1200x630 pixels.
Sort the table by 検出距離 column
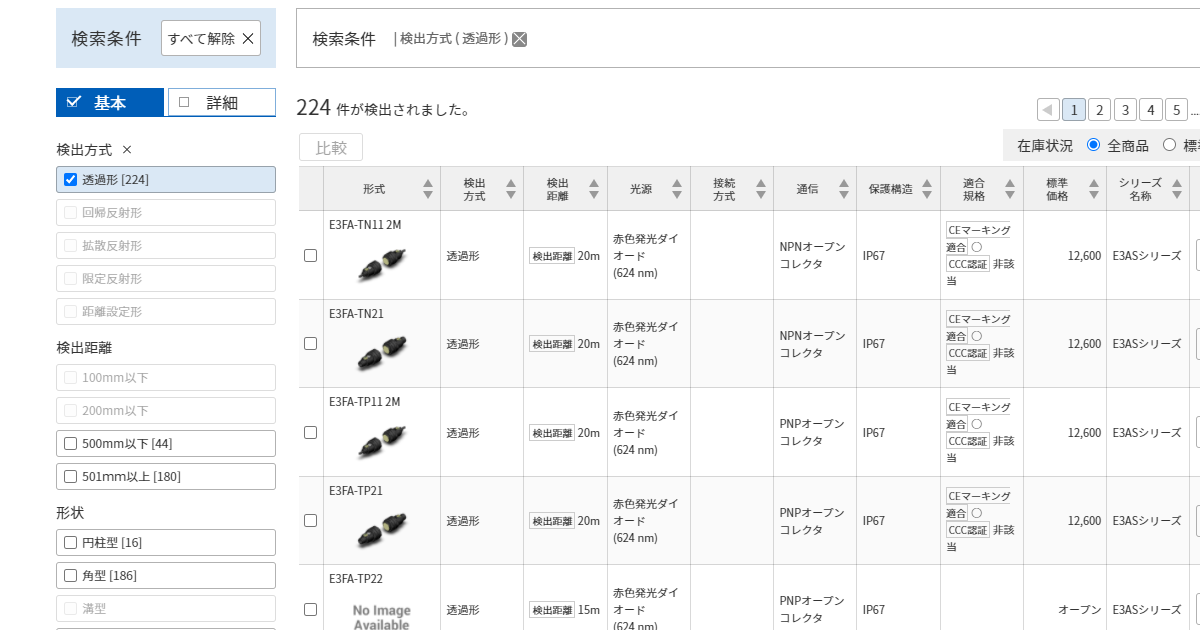594,188
